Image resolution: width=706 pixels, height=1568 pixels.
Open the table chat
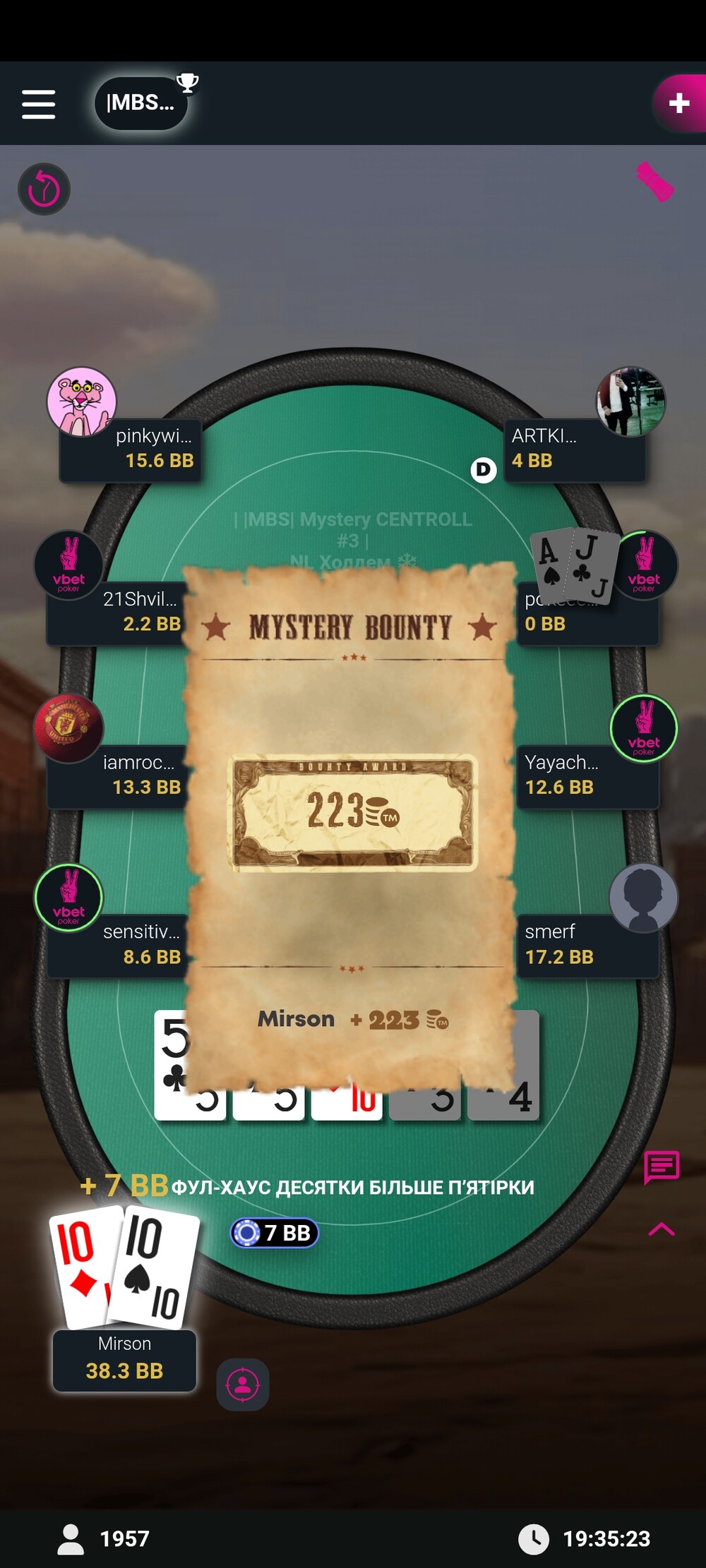(x=662, y=1166)
